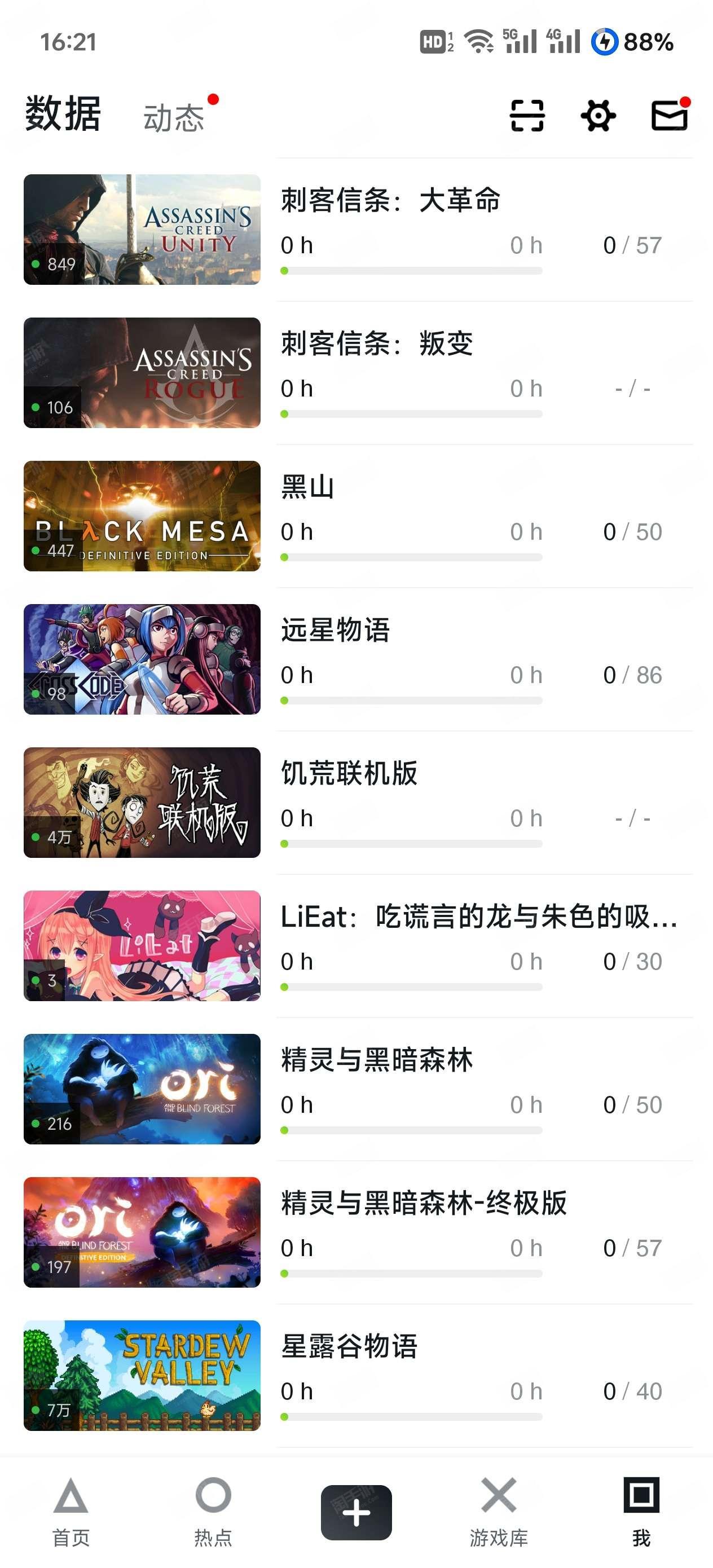Open the 精灵与黑暗森林 game row
The image size is (713, 1568).
[358, 1089]
